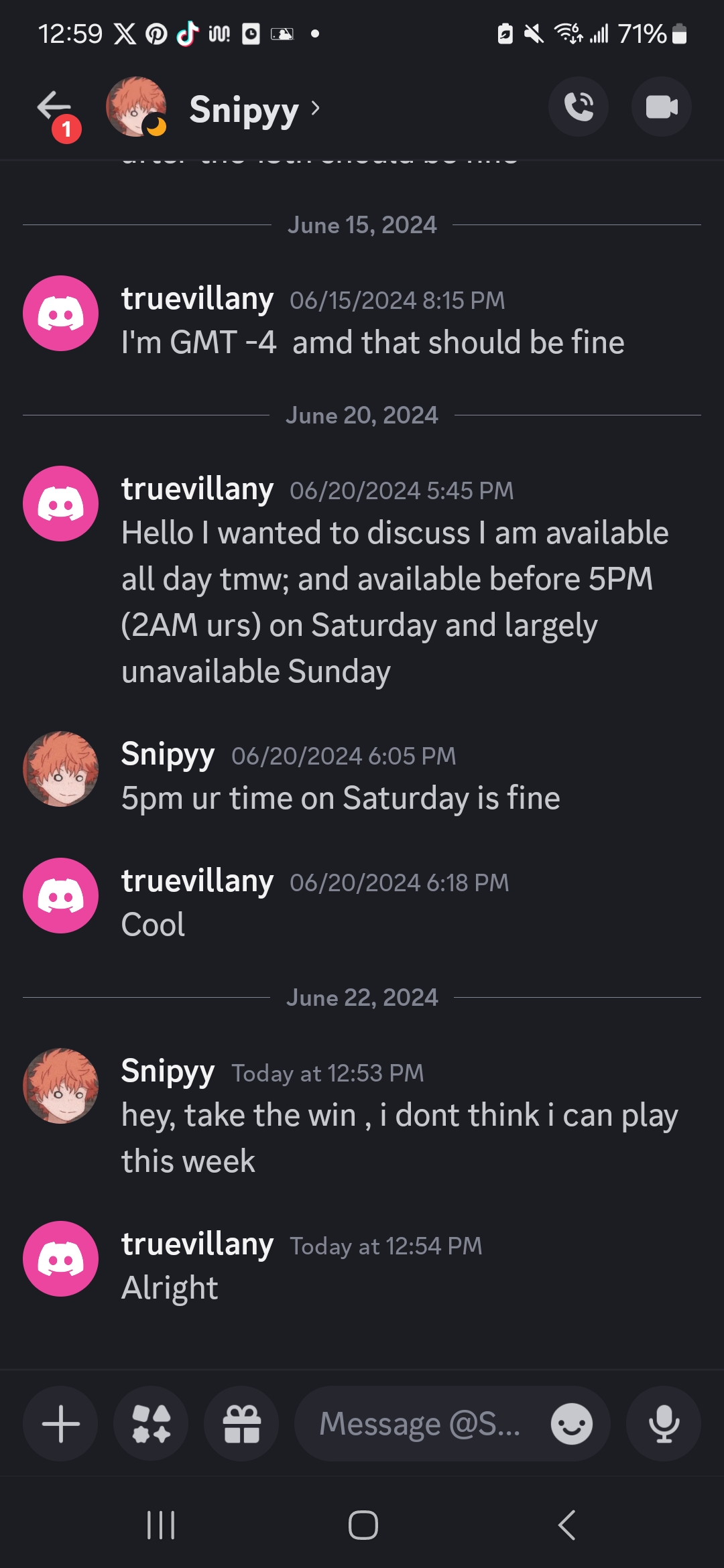Tap Snipyy's avatar on the 12:53 PM message

[x=60, y=1086]
